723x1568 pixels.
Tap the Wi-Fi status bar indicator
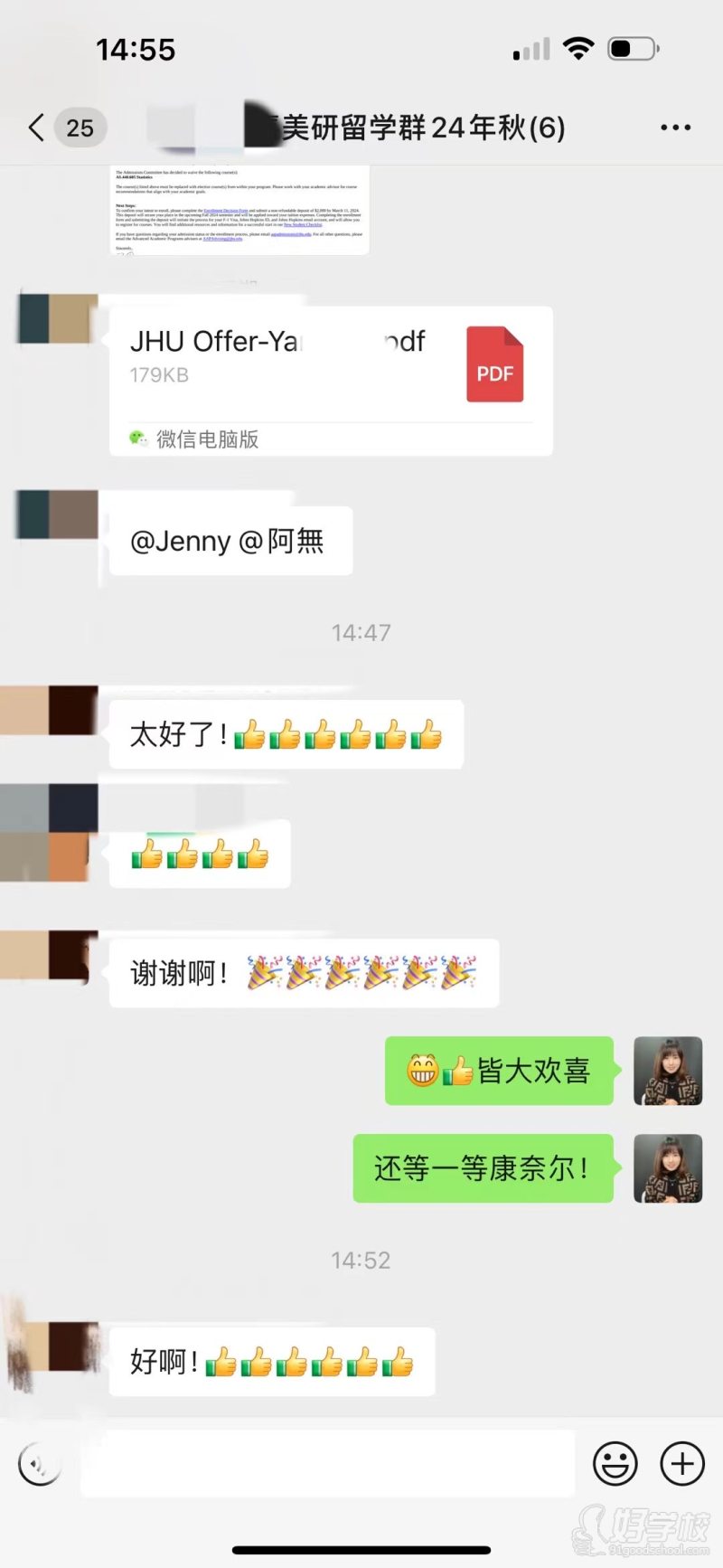581,48
